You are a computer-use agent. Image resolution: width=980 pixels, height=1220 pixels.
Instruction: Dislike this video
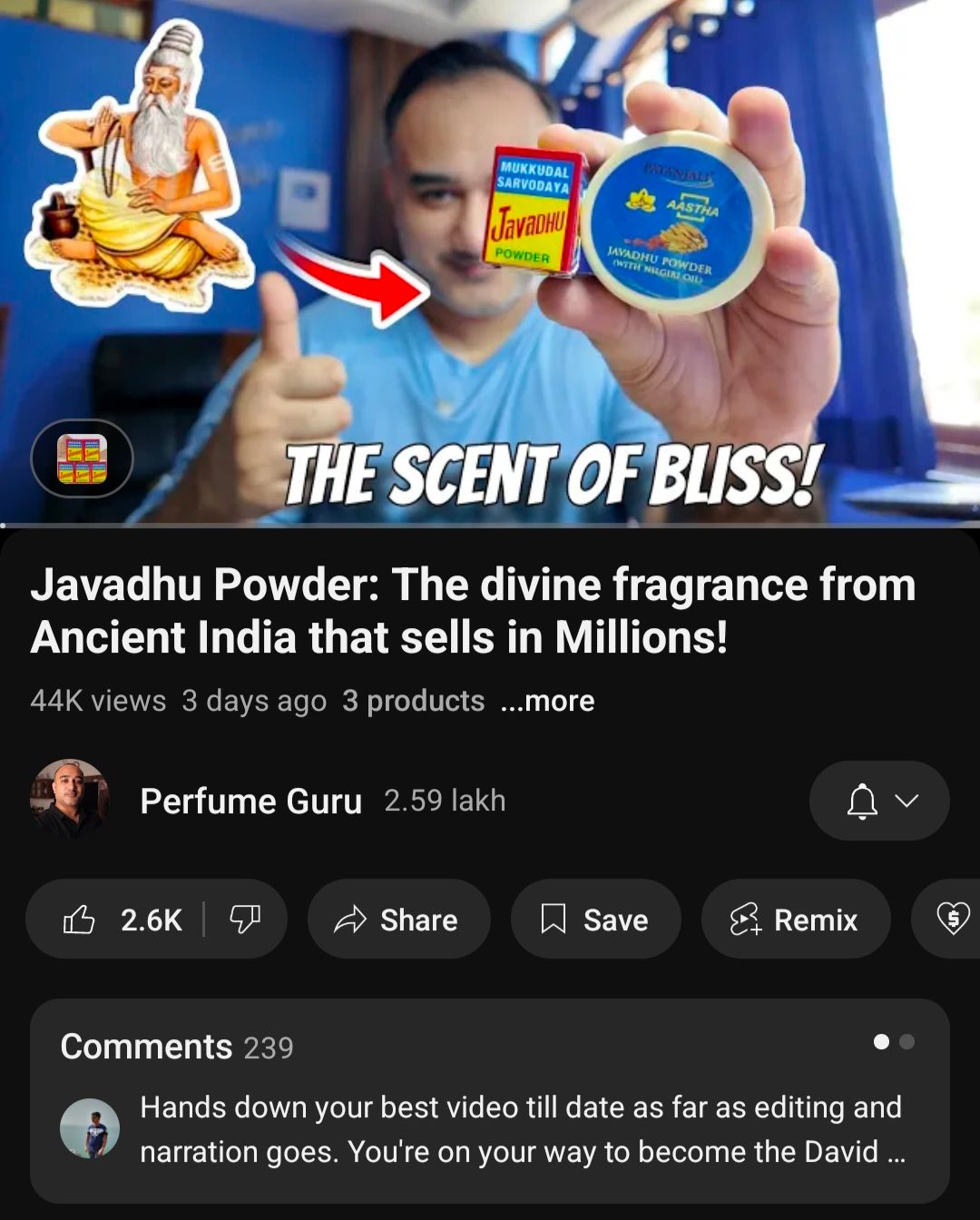tap(245, 920)
